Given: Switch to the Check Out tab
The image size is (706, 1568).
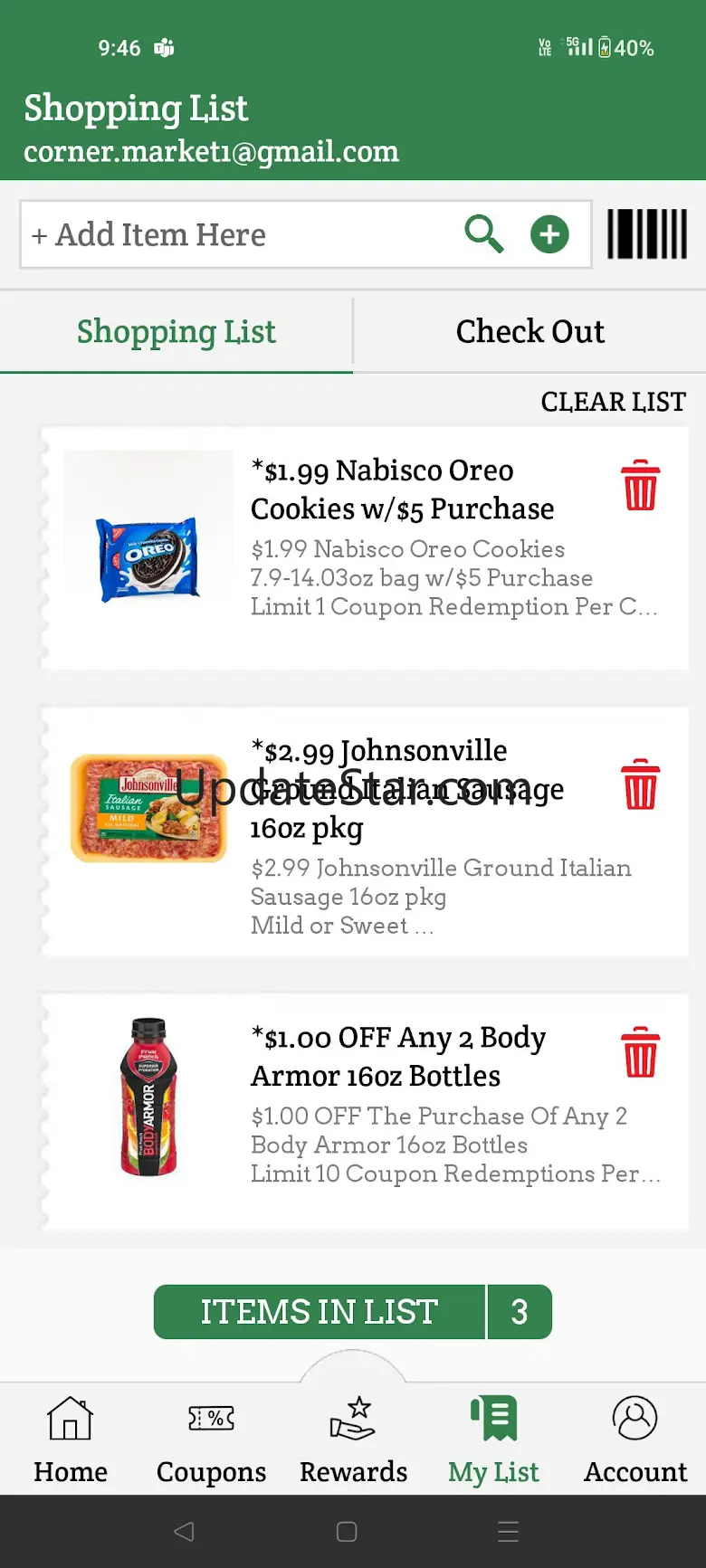Looking at the screenshot, I should 529,332.
